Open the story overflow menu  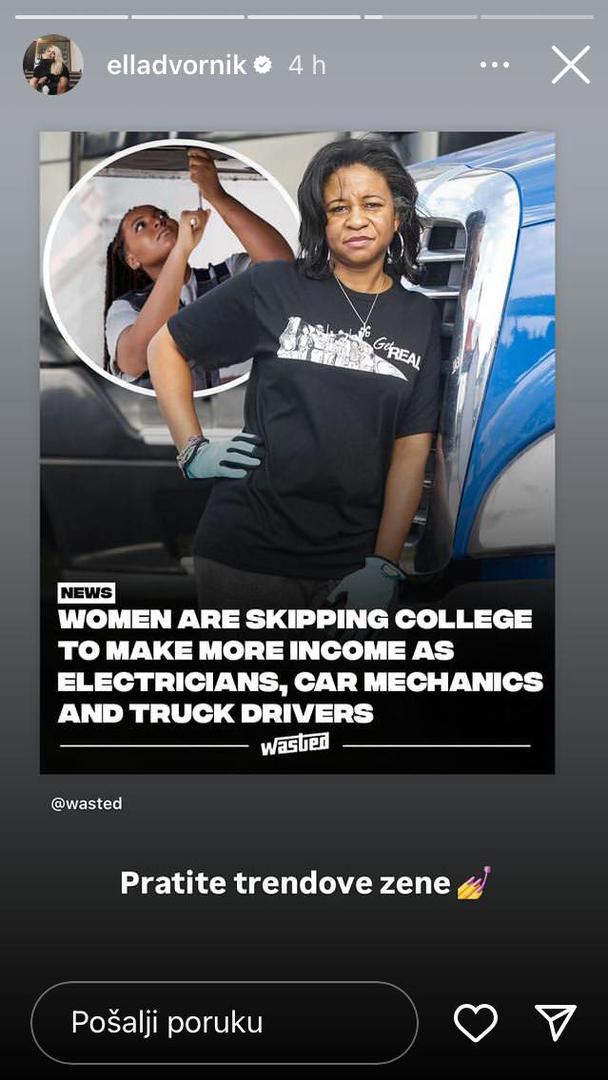(494, 65)
